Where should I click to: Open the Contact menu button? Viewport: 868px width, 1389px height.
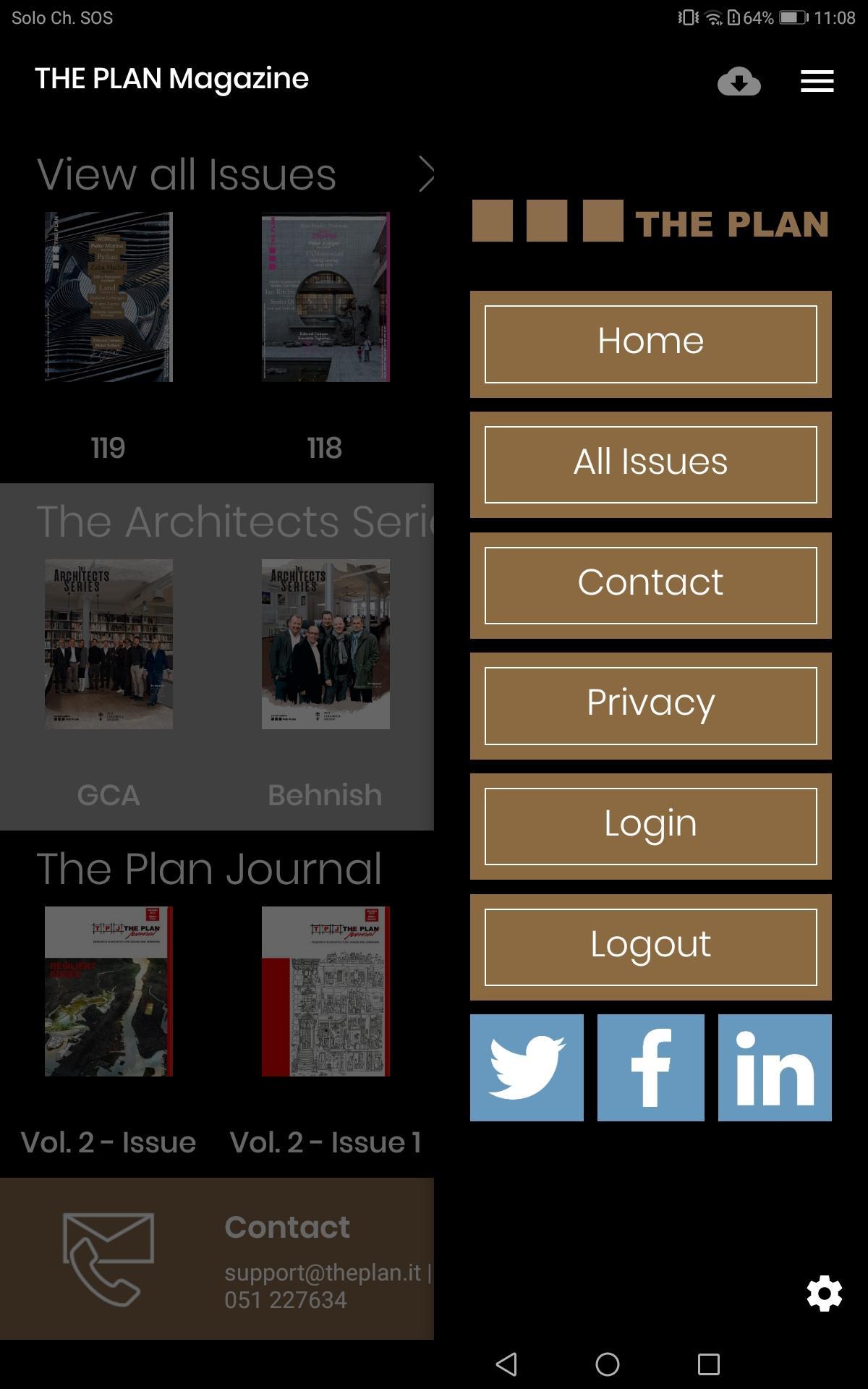coord(650,585)
